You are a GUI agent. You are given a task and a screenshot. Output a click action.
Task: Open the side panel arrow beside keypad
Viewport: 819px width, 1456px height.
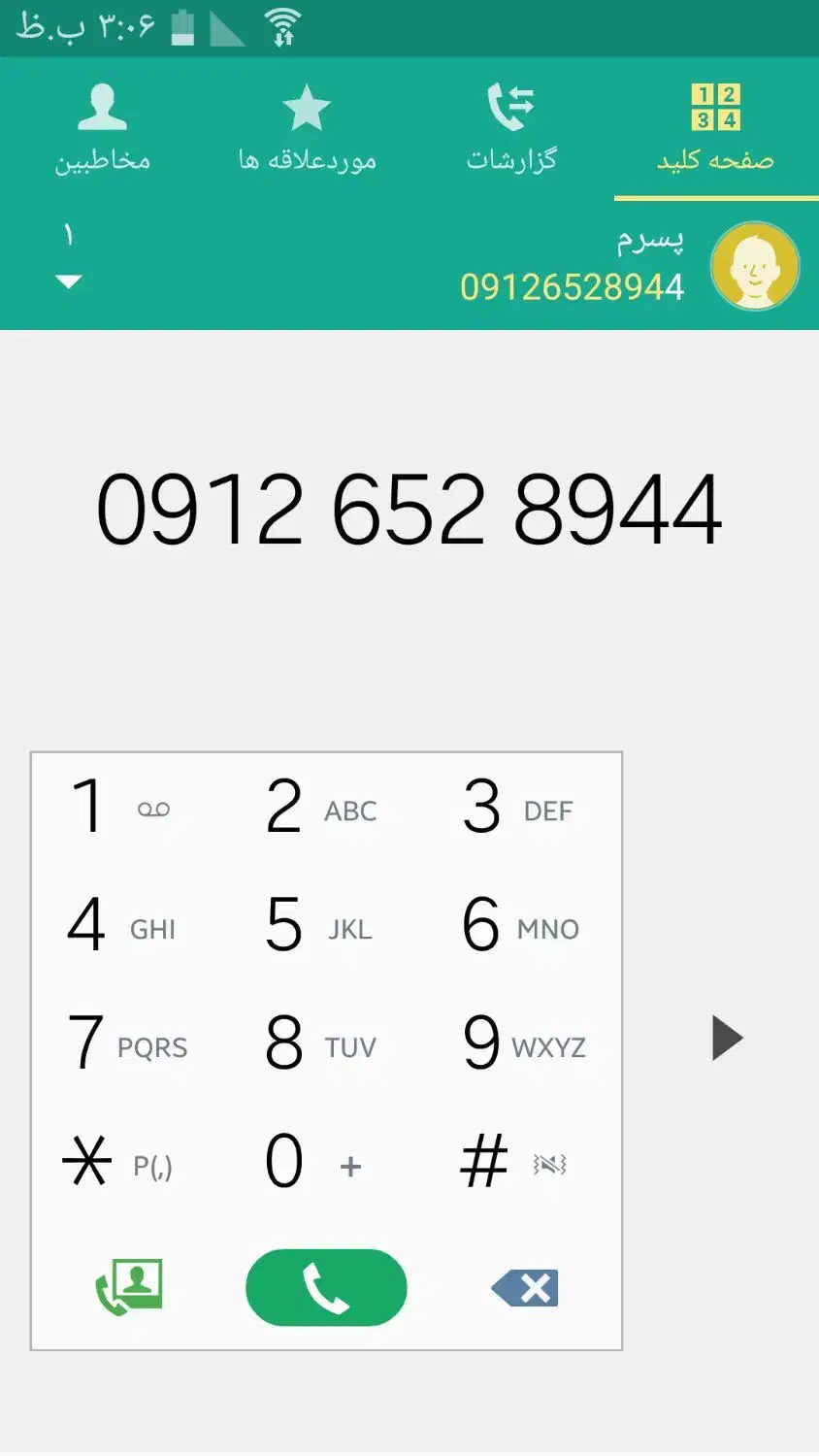tap(726, 1037)
